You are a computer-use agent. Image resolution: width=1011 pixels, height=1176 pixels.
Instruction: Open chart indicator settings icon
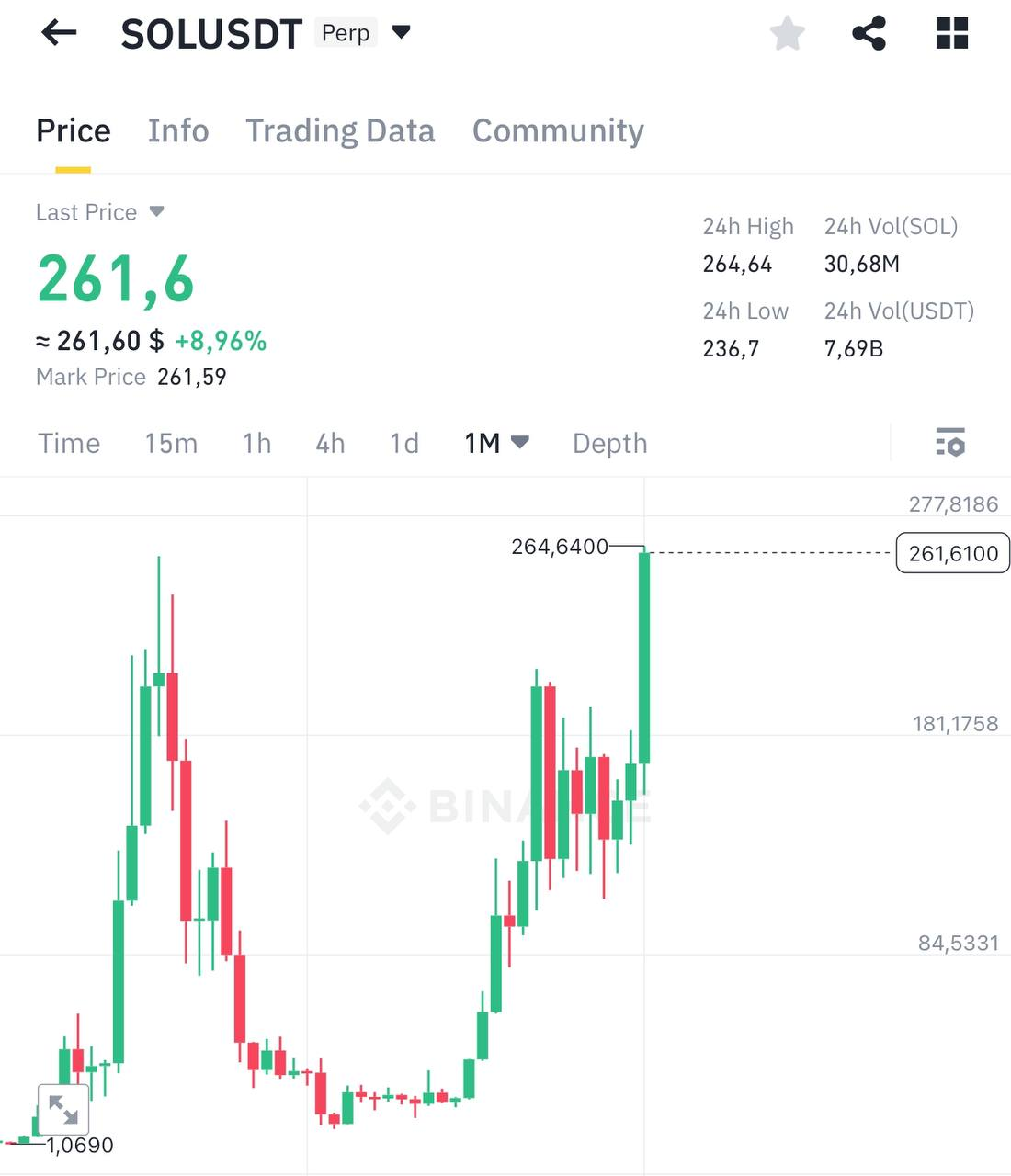pyautogui.click(x=950, y=443)
